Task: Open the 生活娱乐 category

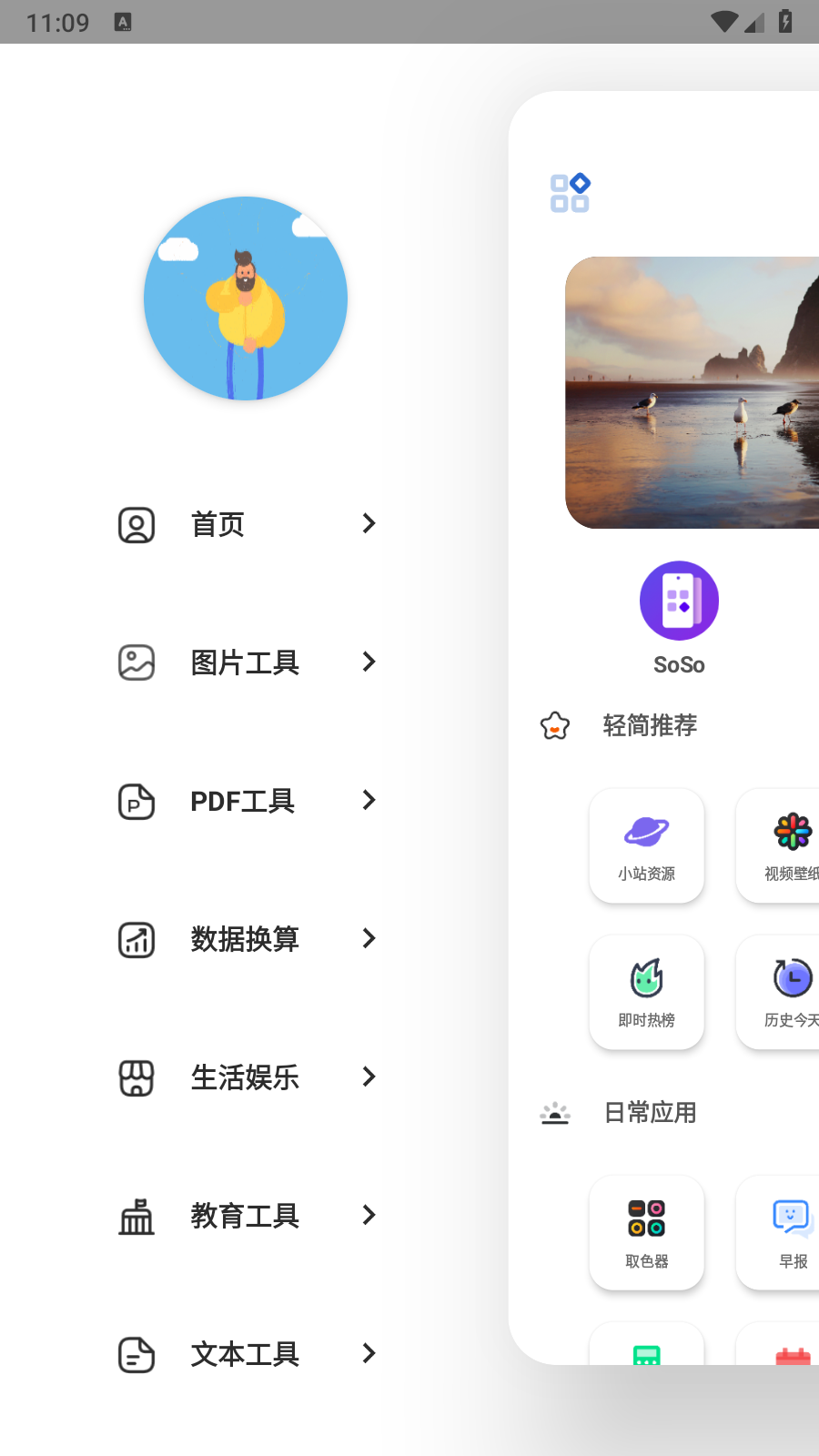Action: (x=246, y=1077)
